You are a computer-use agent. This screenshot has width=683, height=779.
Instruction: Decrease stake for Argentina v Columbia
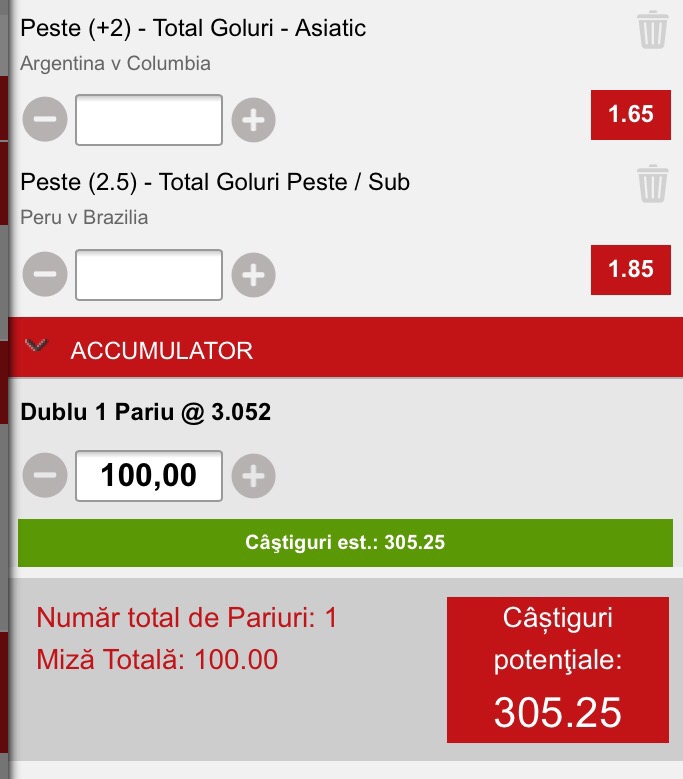click(45, 119)
